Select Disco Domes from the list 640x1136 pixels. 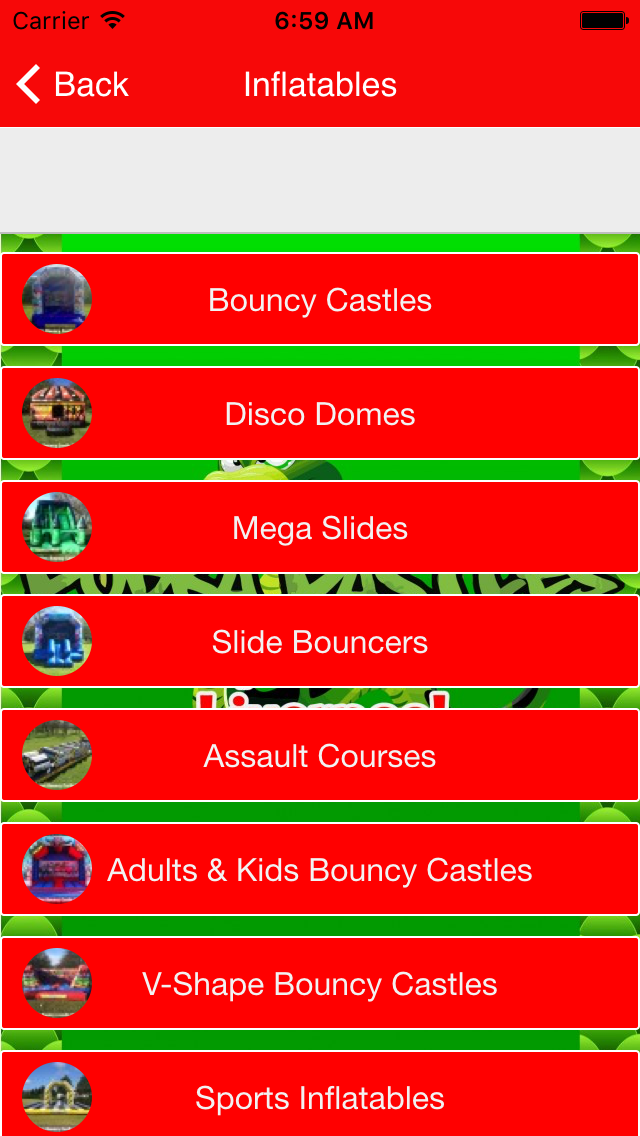[320, 414]
